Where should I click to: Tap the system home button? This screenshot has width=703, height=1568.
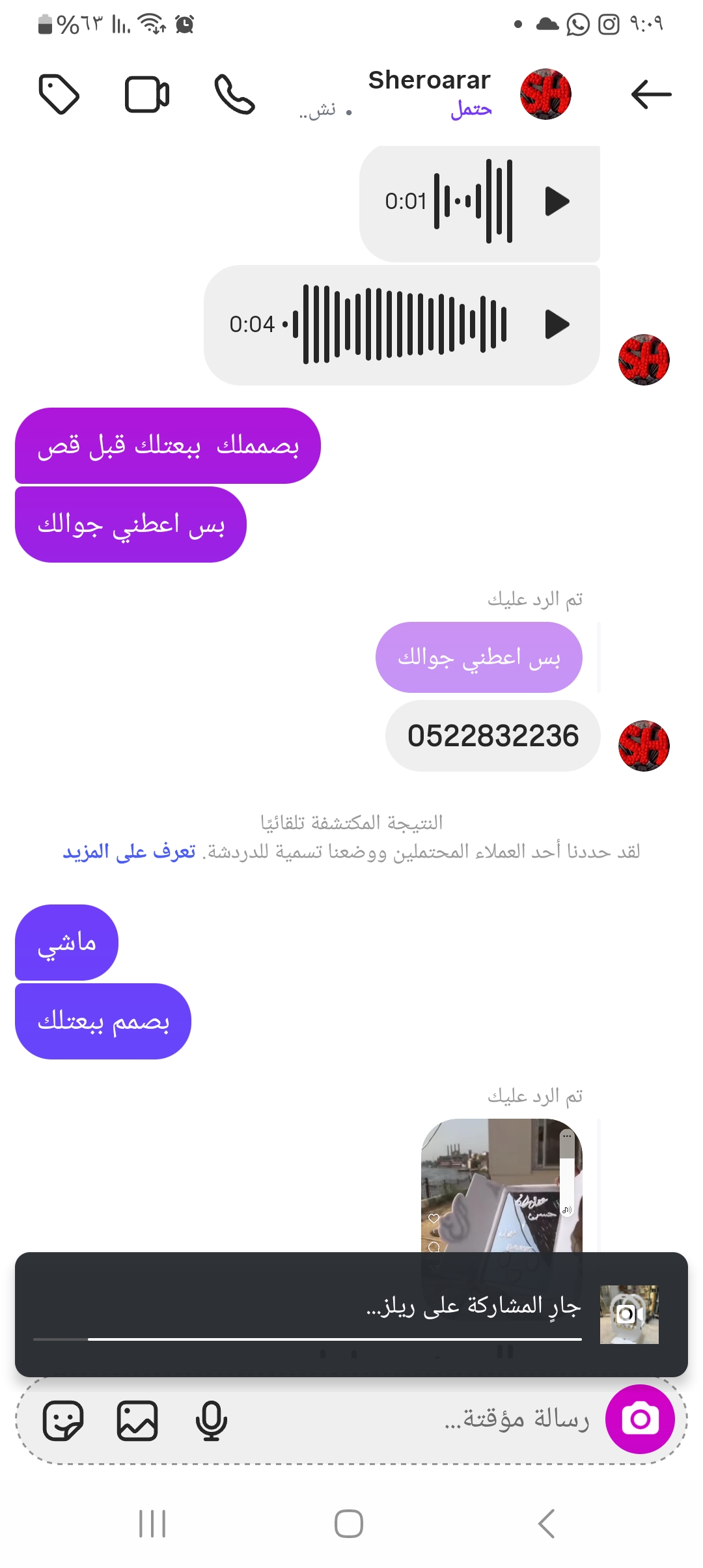pos(349,1524)
